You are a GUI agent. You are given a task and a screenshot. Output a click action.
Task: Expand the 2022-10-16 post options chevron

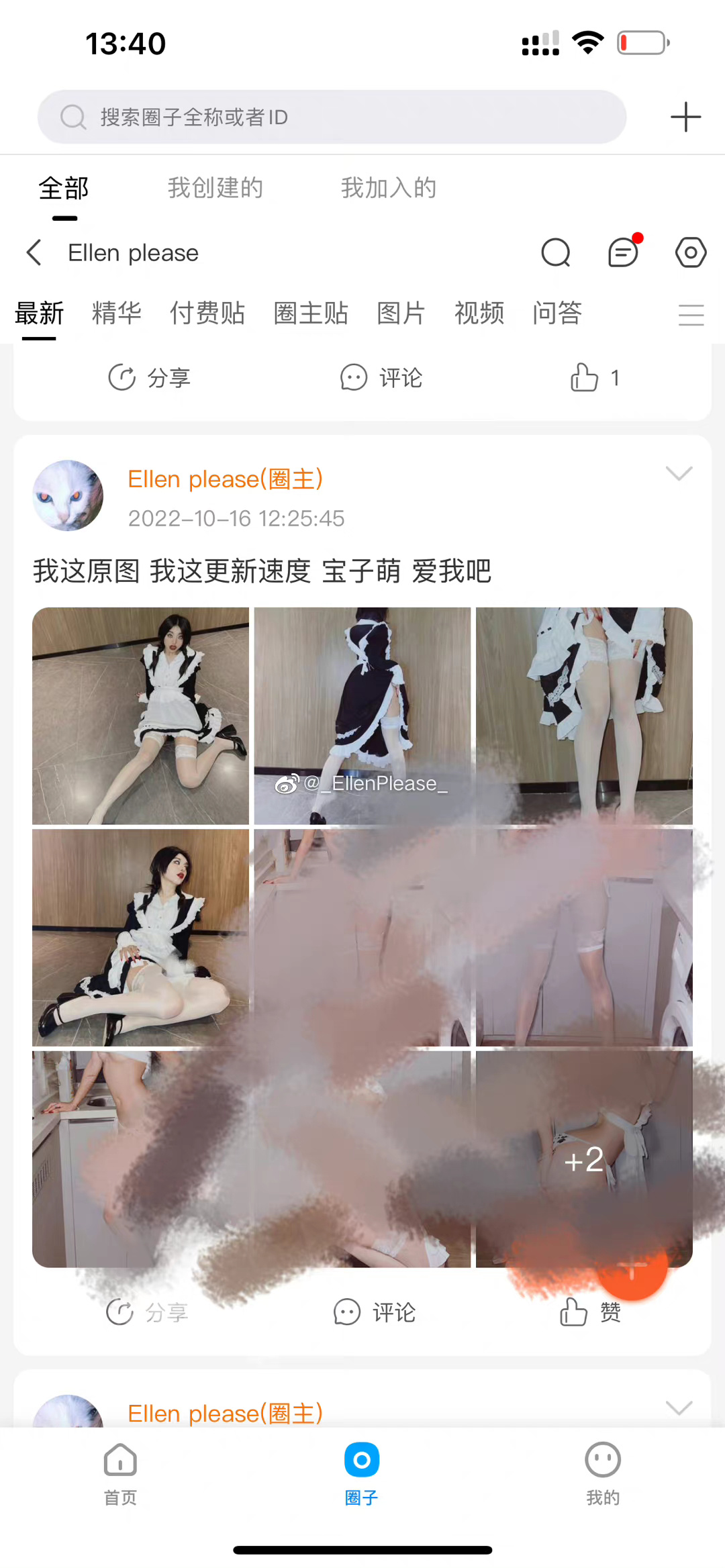(679, 474)
